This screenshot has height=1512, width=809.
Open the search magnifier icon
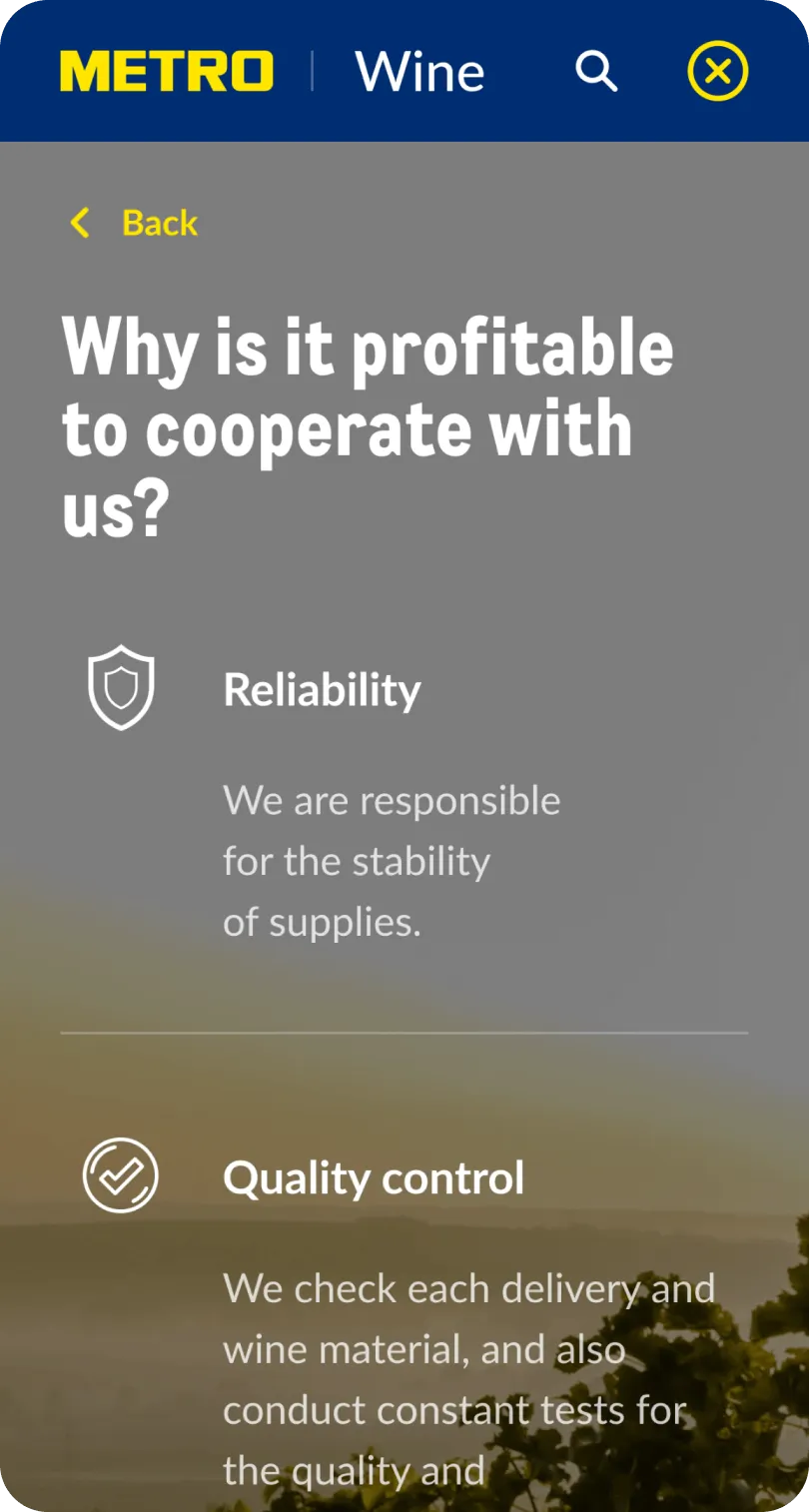(x=596, y=72)
